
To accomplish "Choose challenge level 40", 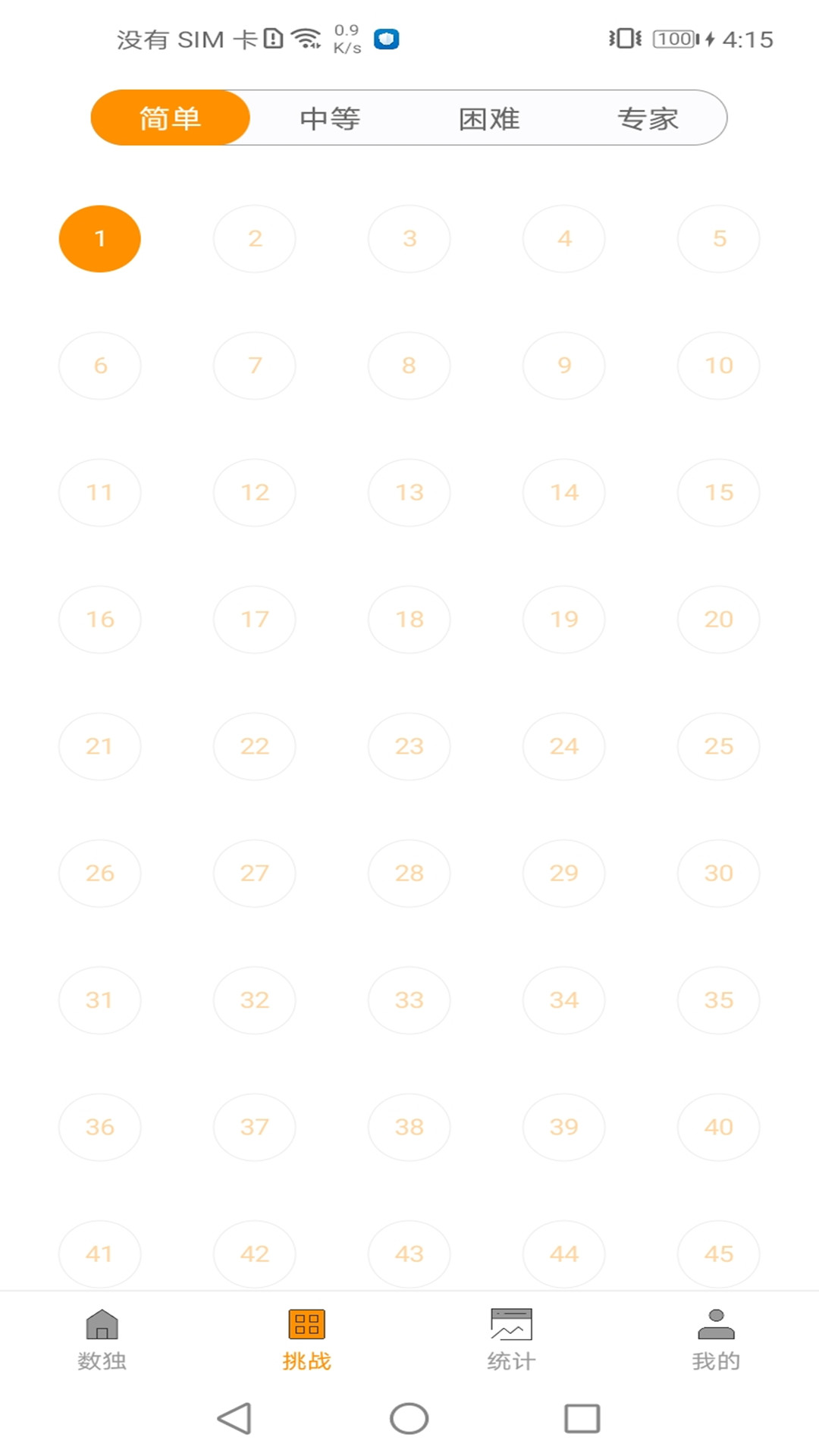I will click(719, 1127).
